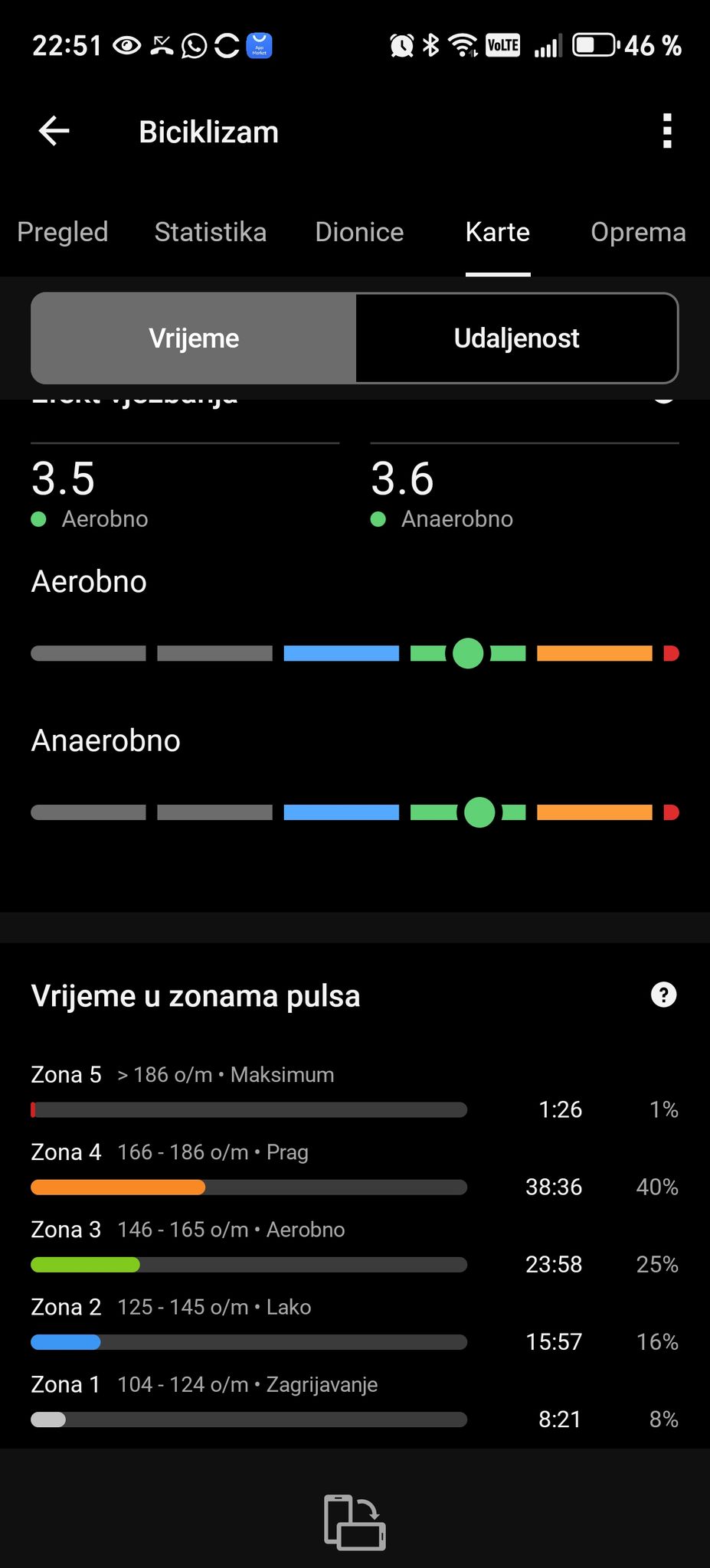Open help for Vrijeme u zonama pulsa
The height and width of the screenshot is (1568, 710).
click(x=663, y=995)
